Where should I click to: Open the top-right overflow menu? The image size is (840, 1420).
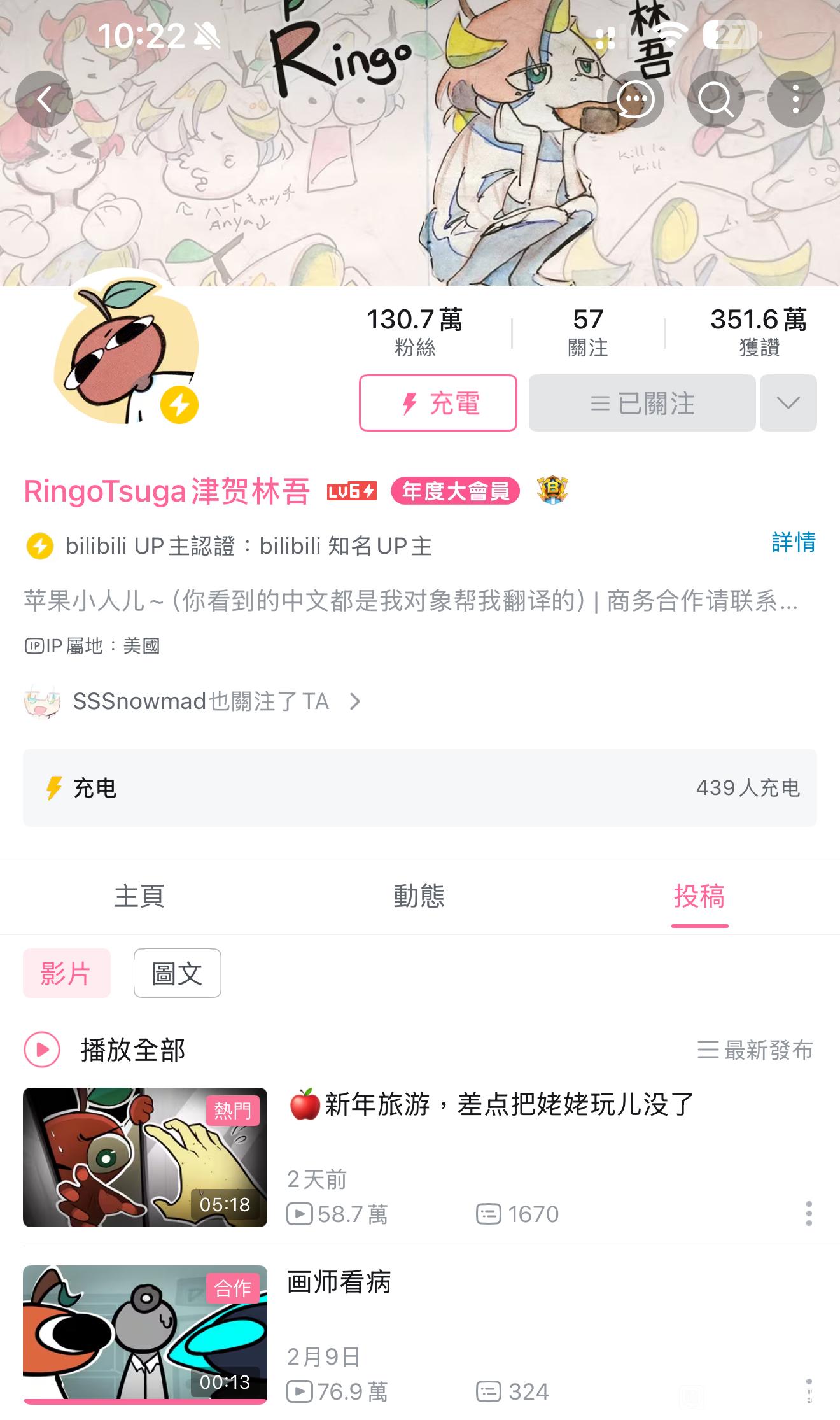795,100
